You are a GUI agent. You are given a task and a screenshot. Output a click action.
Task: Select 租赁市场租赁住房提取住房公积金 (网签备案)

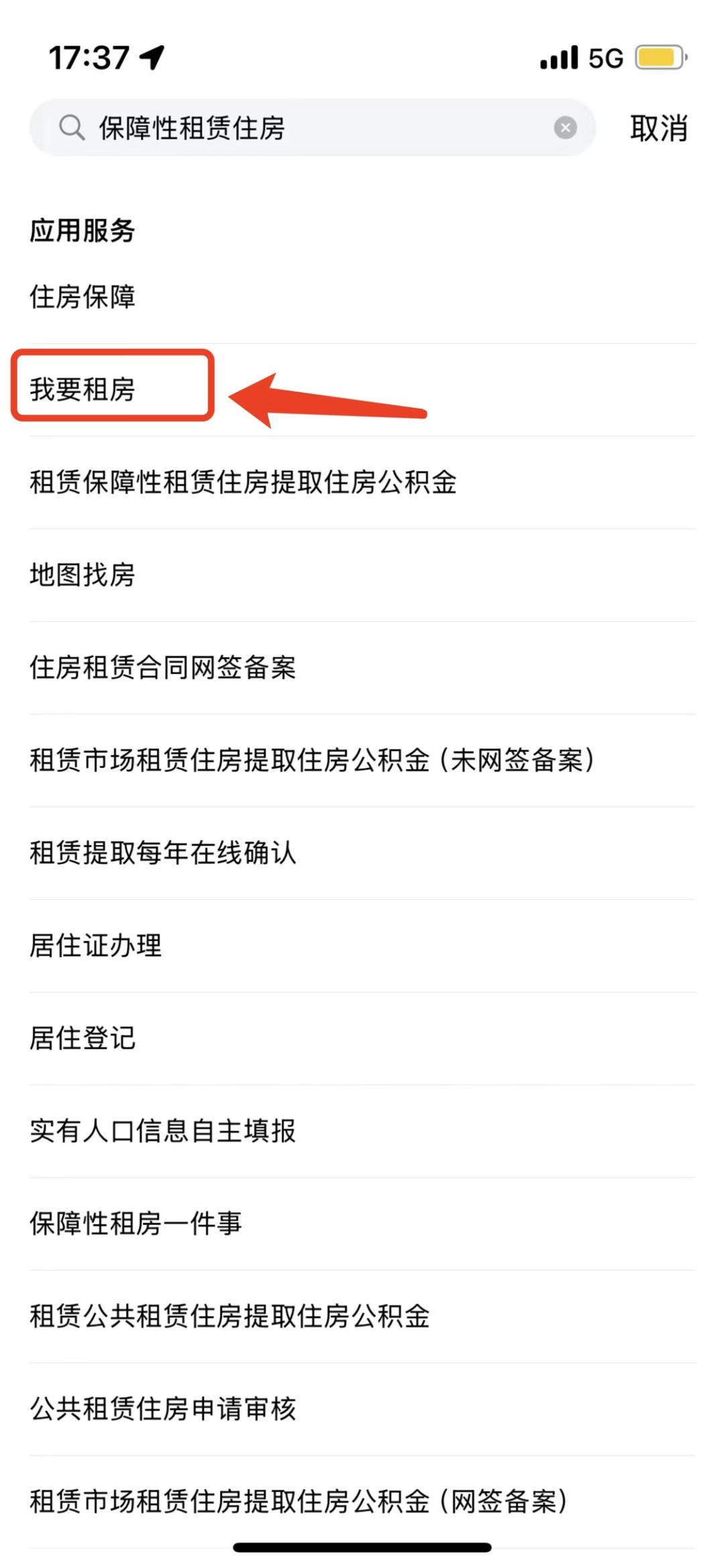[x=362, y=1501]
